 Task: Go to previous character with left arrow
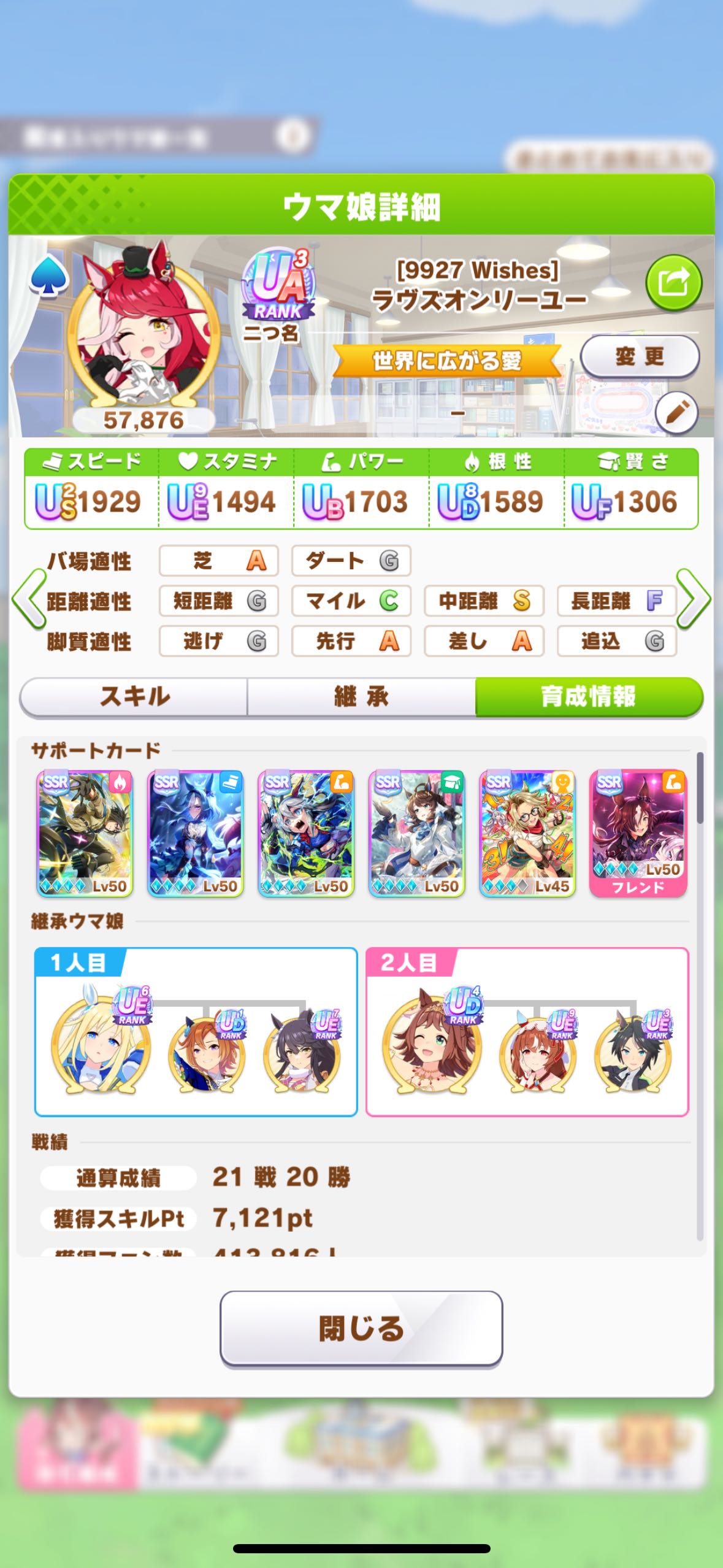click(28, 599)
